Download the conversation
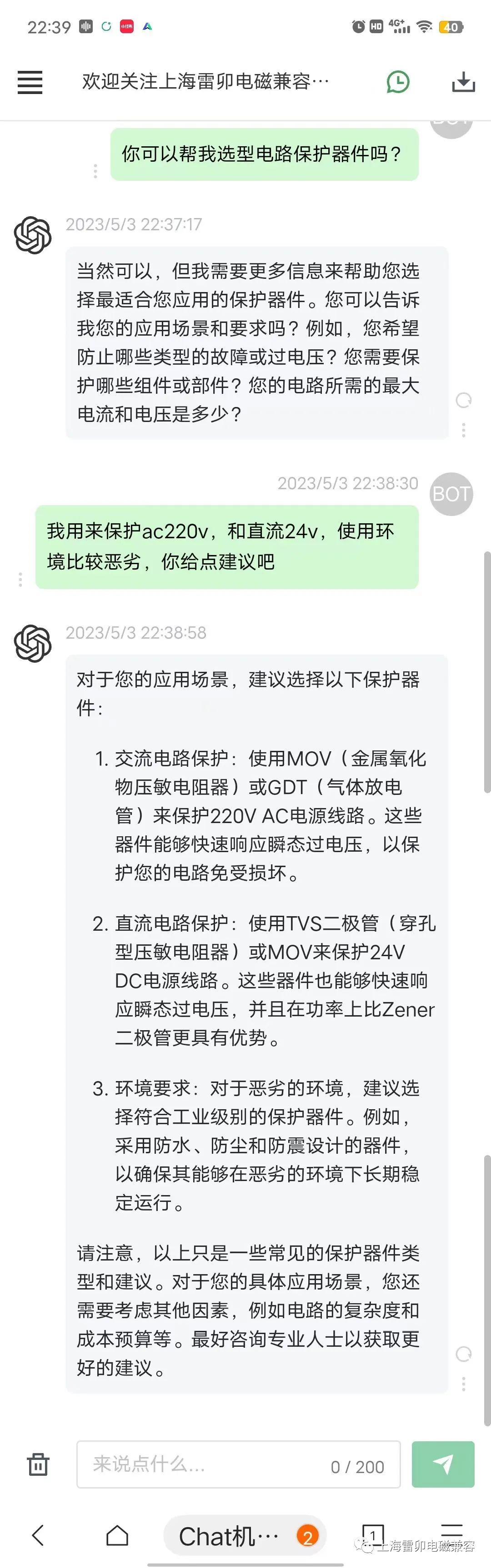491x1568 pixels. [463, 82]
